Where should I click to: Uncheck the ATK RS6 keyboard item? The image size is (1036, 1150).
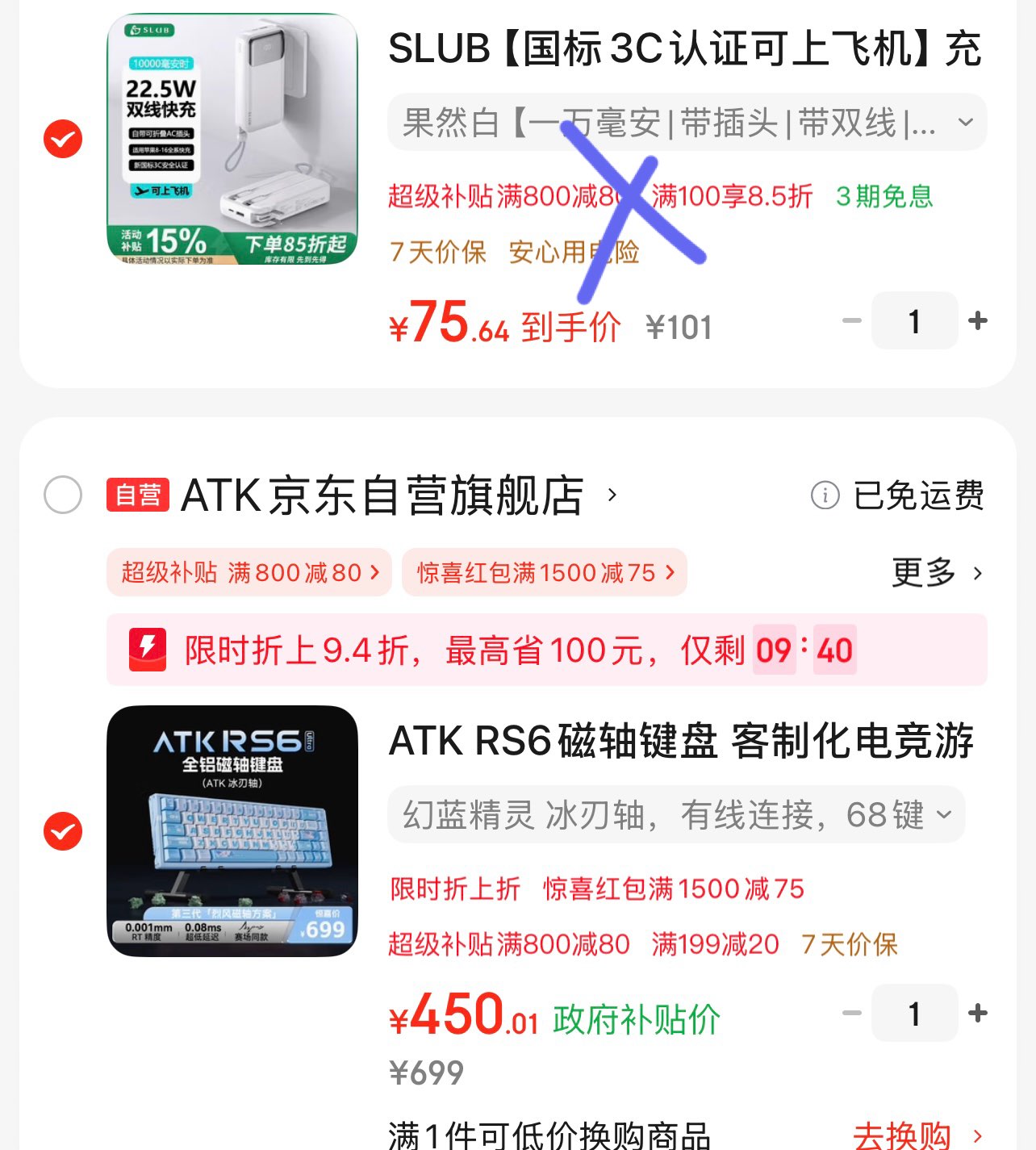click(x=63, y=831)
